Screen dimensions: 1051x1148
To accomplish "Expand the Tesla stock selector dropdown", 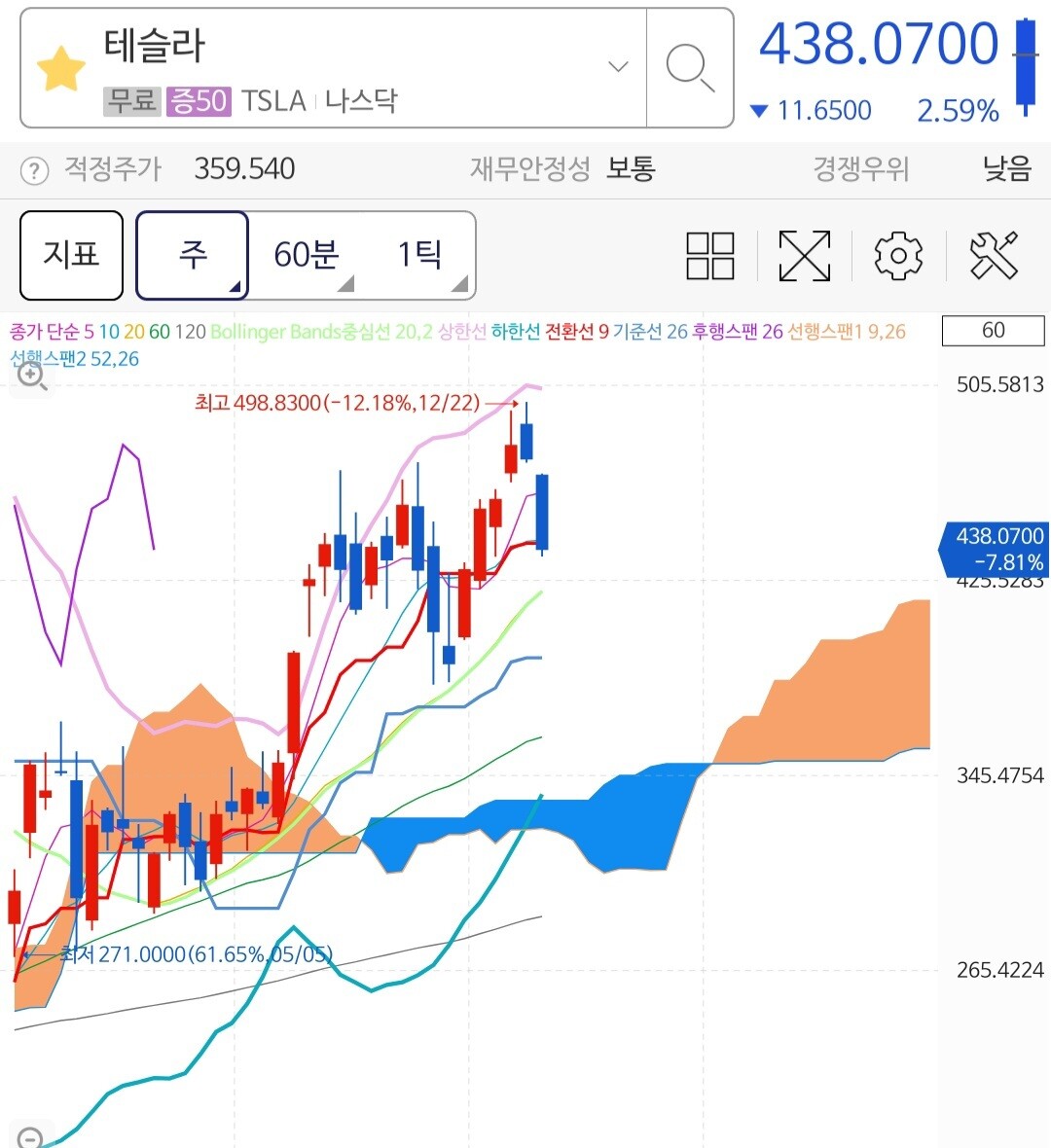I will 617,67.
